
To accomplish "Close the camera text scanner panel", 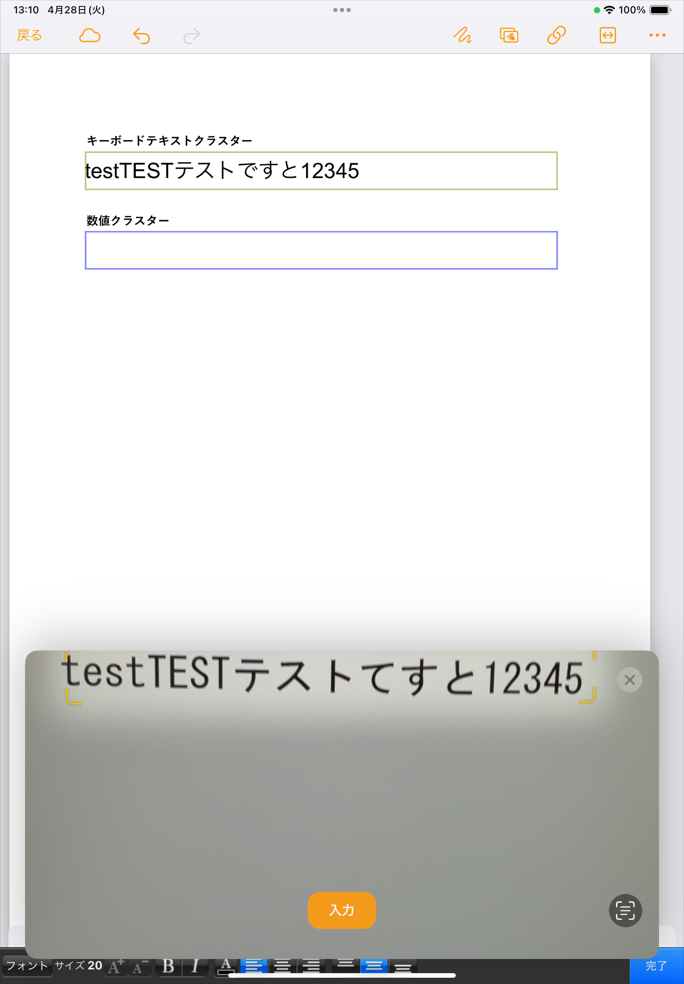I will point(629,680).
